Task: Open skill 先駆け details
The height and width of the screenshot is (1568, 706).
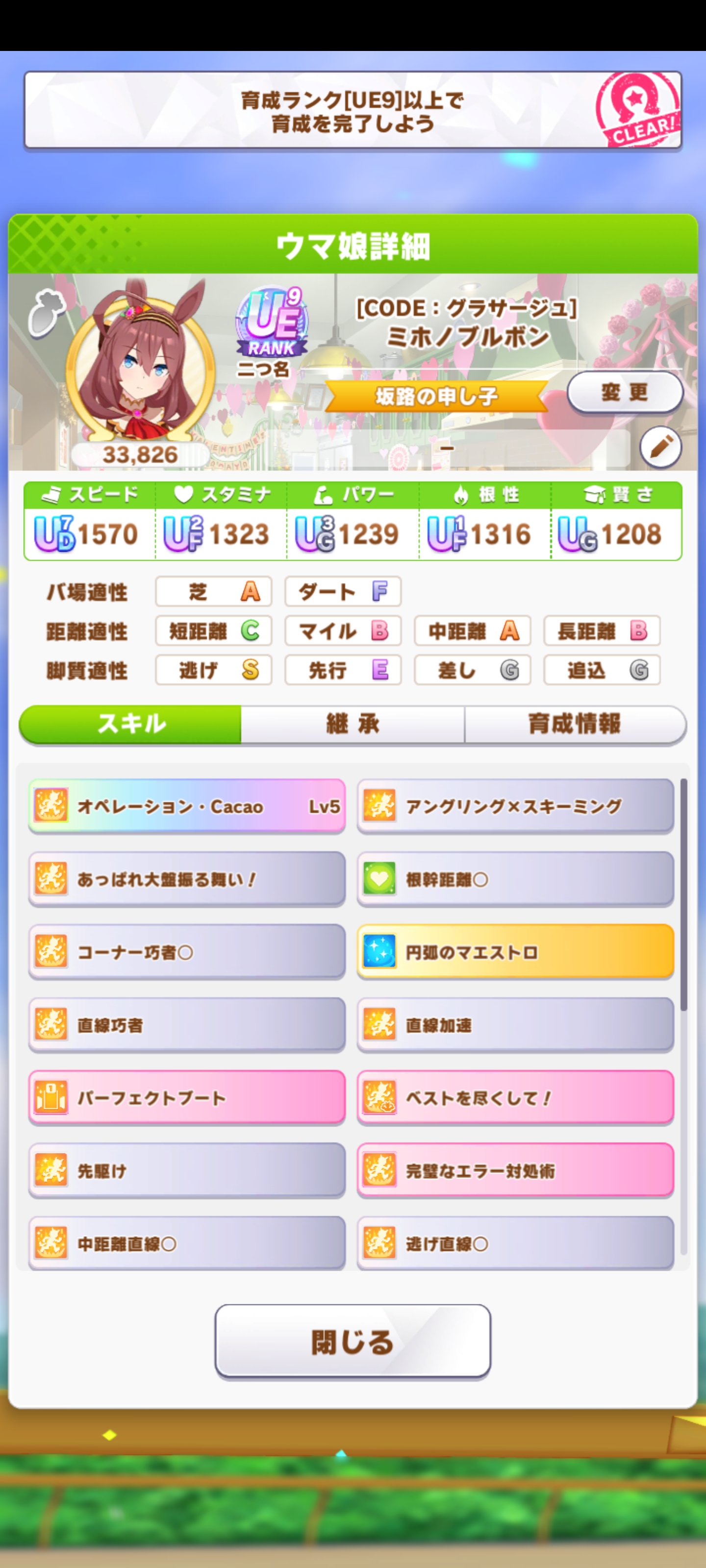Action: tap(186, 1171)
